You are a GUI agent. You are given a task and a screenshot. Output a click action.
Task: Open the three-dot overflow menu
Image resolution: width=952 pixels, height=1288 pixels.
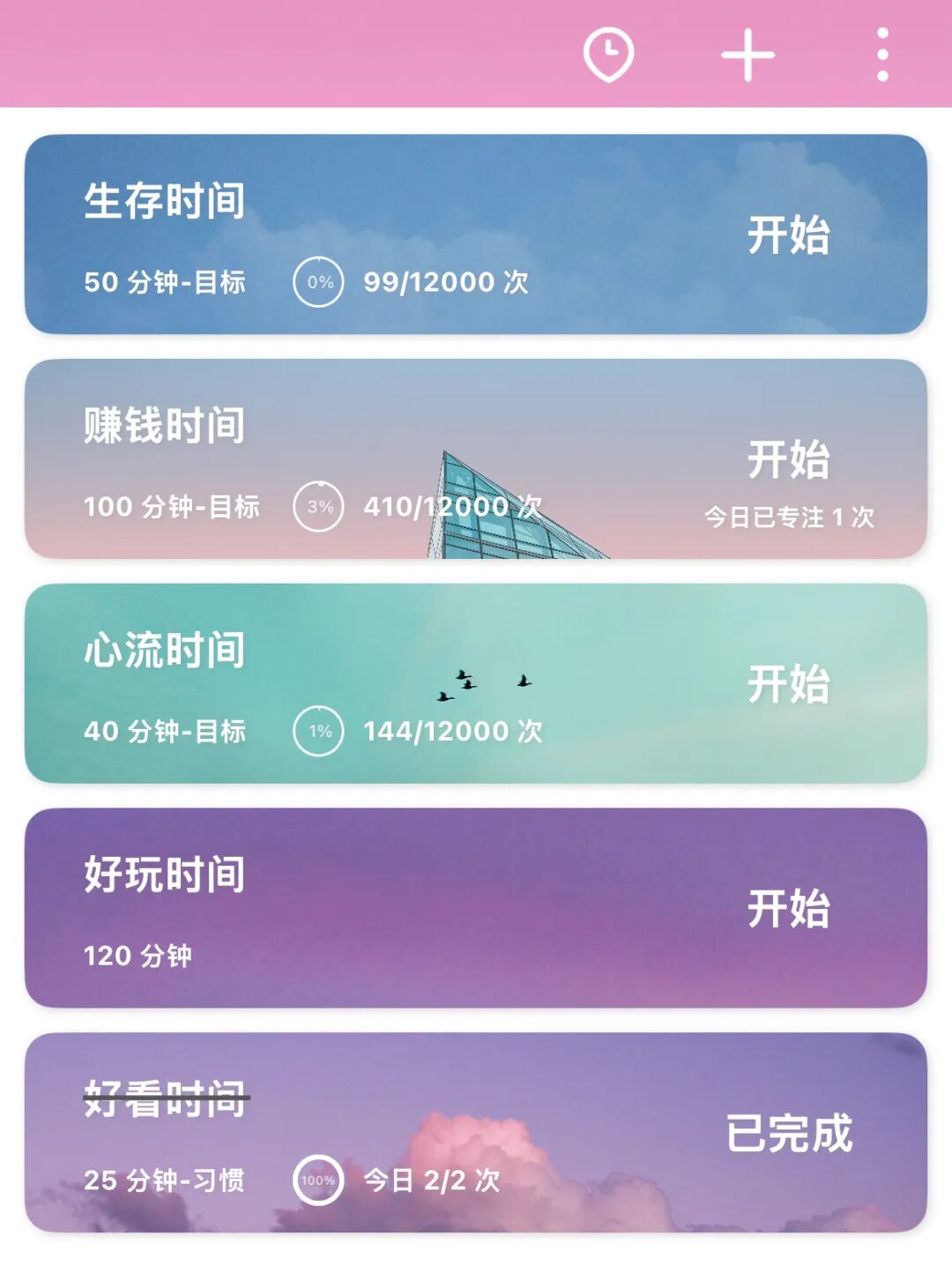(x=882, y=55)
